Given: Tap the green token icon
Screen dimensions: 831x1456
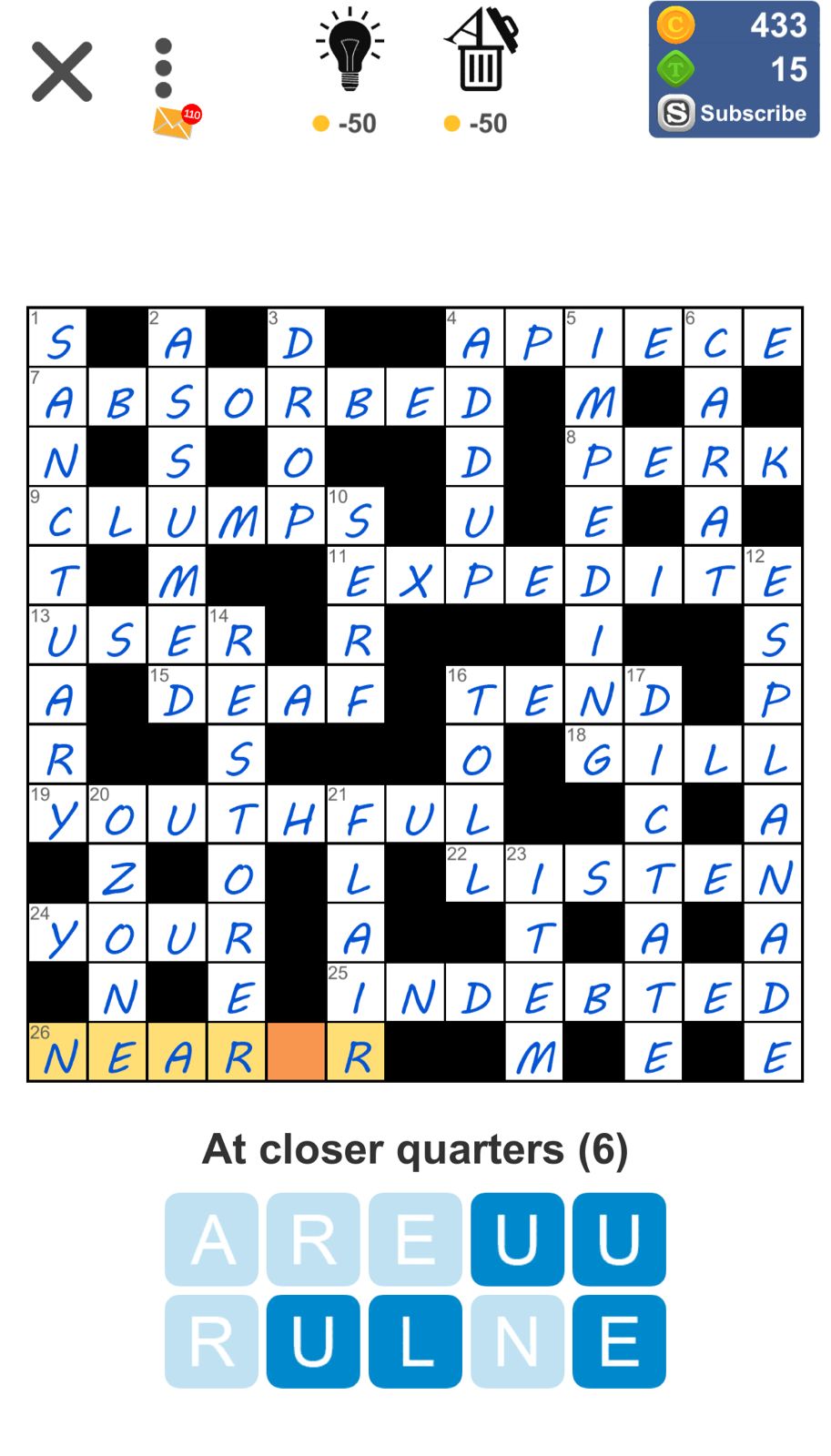Looking at the screenshot, I should (x=674, y=67).
